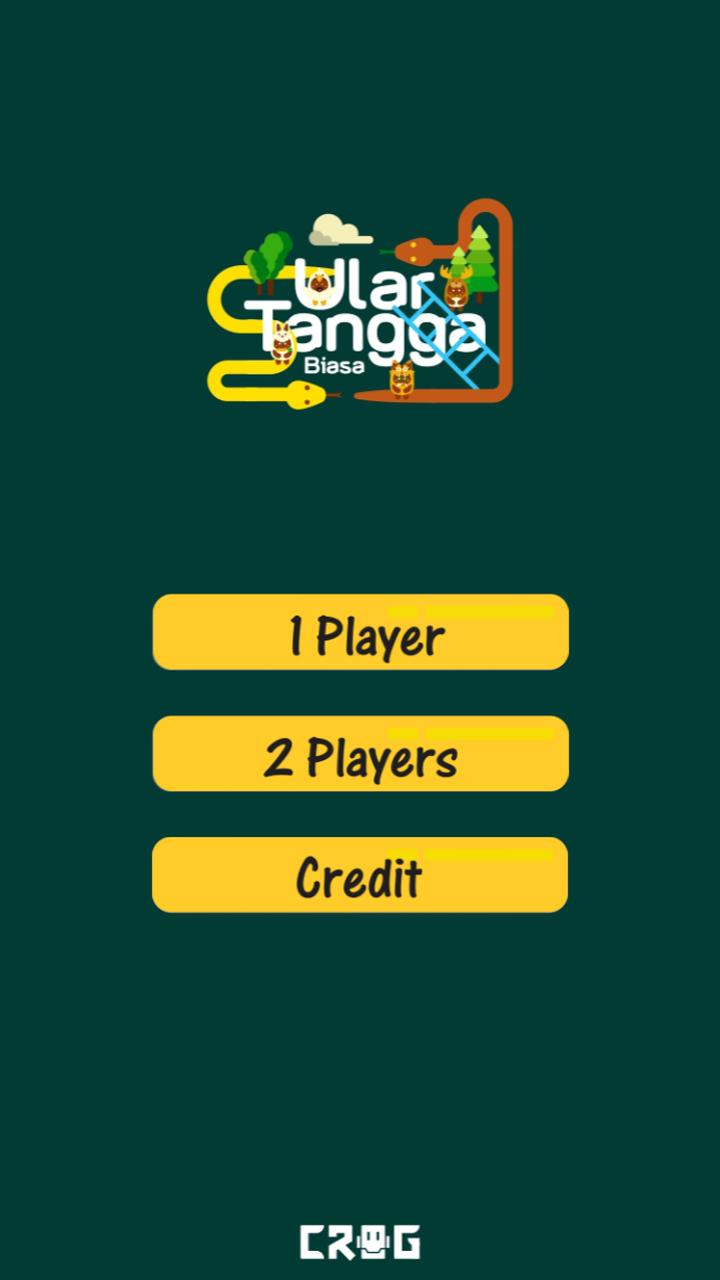Click the Tangga text in the game title
This screenshot has height=1280, width=720.
point(380,330)
